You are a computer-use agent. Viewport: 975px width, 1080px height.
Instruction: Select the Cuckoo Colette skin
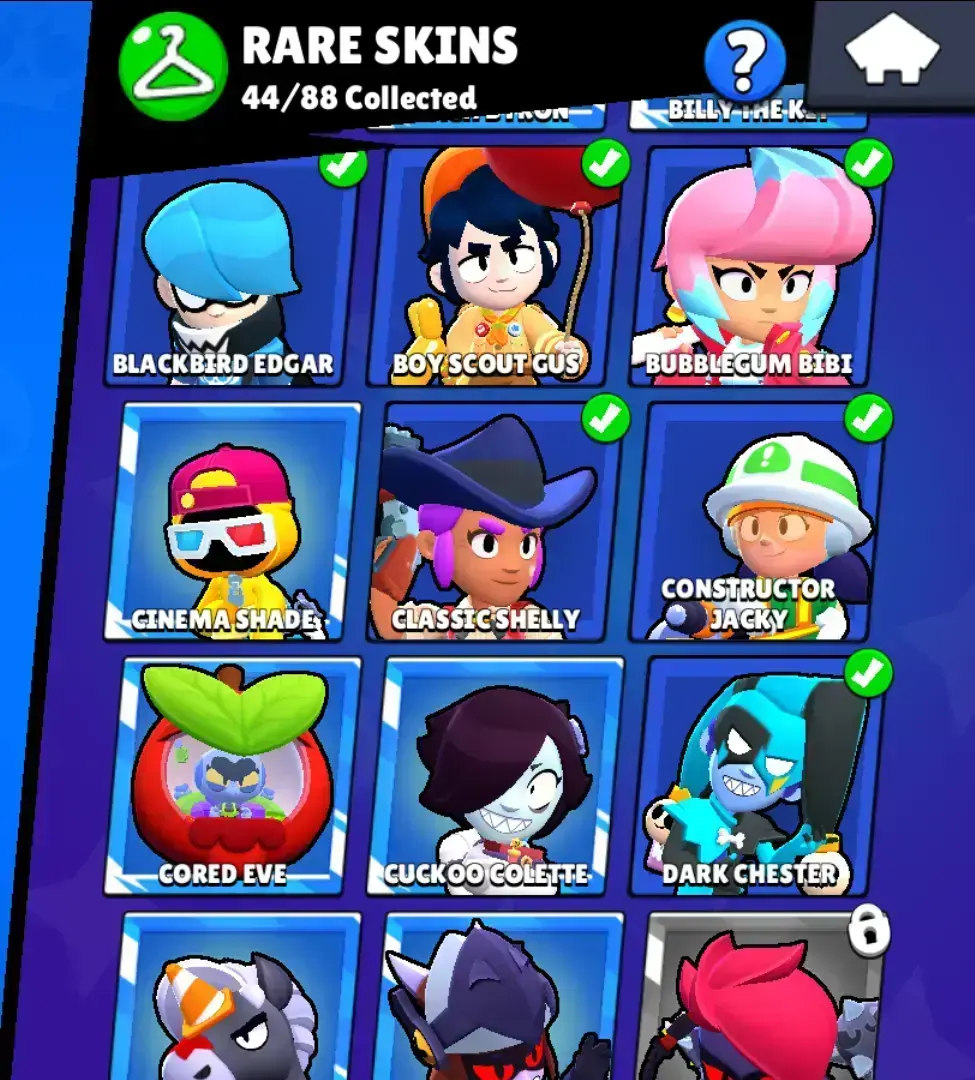(x=494, y=776)
